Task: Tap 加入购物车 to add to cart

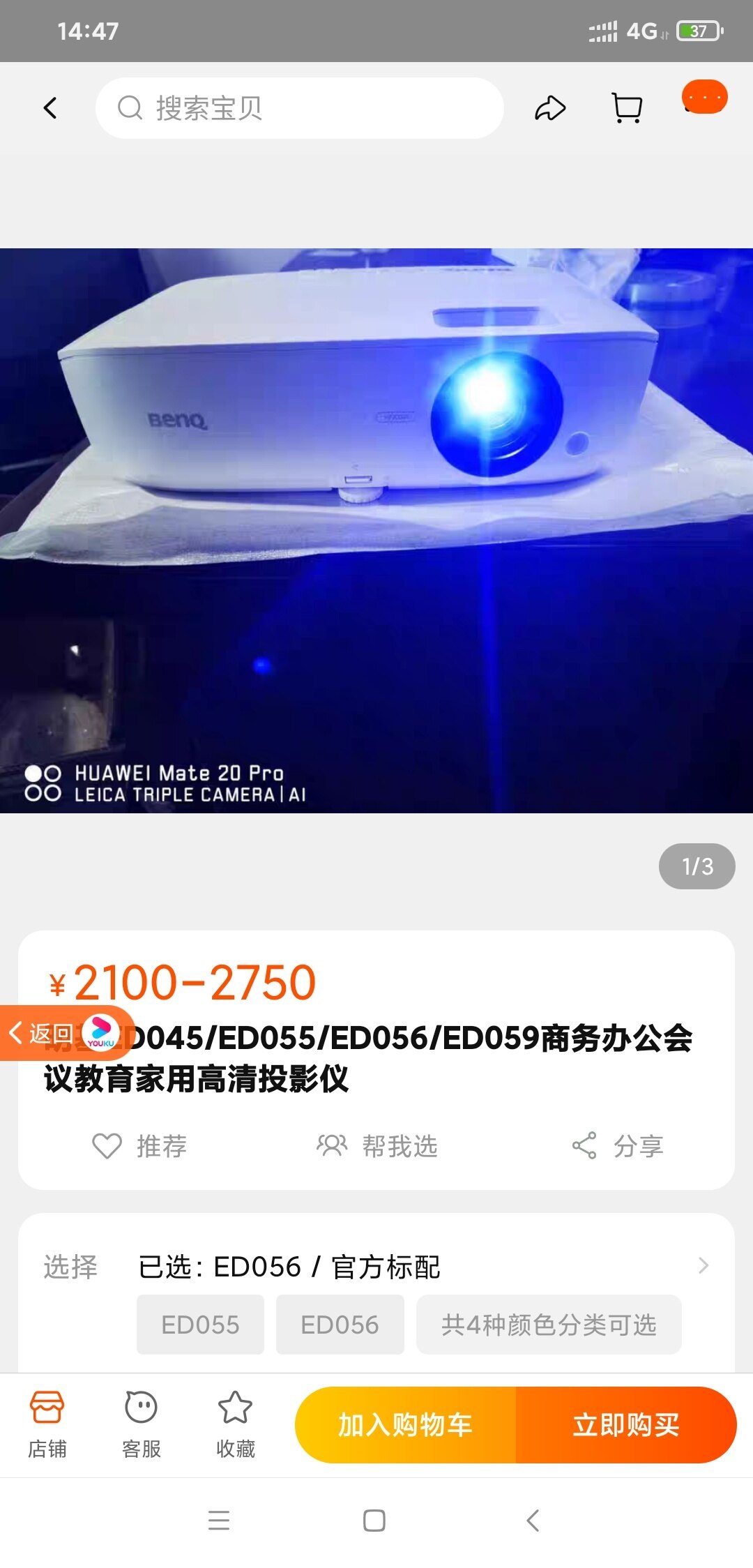Action: (x=405, y=1424)
